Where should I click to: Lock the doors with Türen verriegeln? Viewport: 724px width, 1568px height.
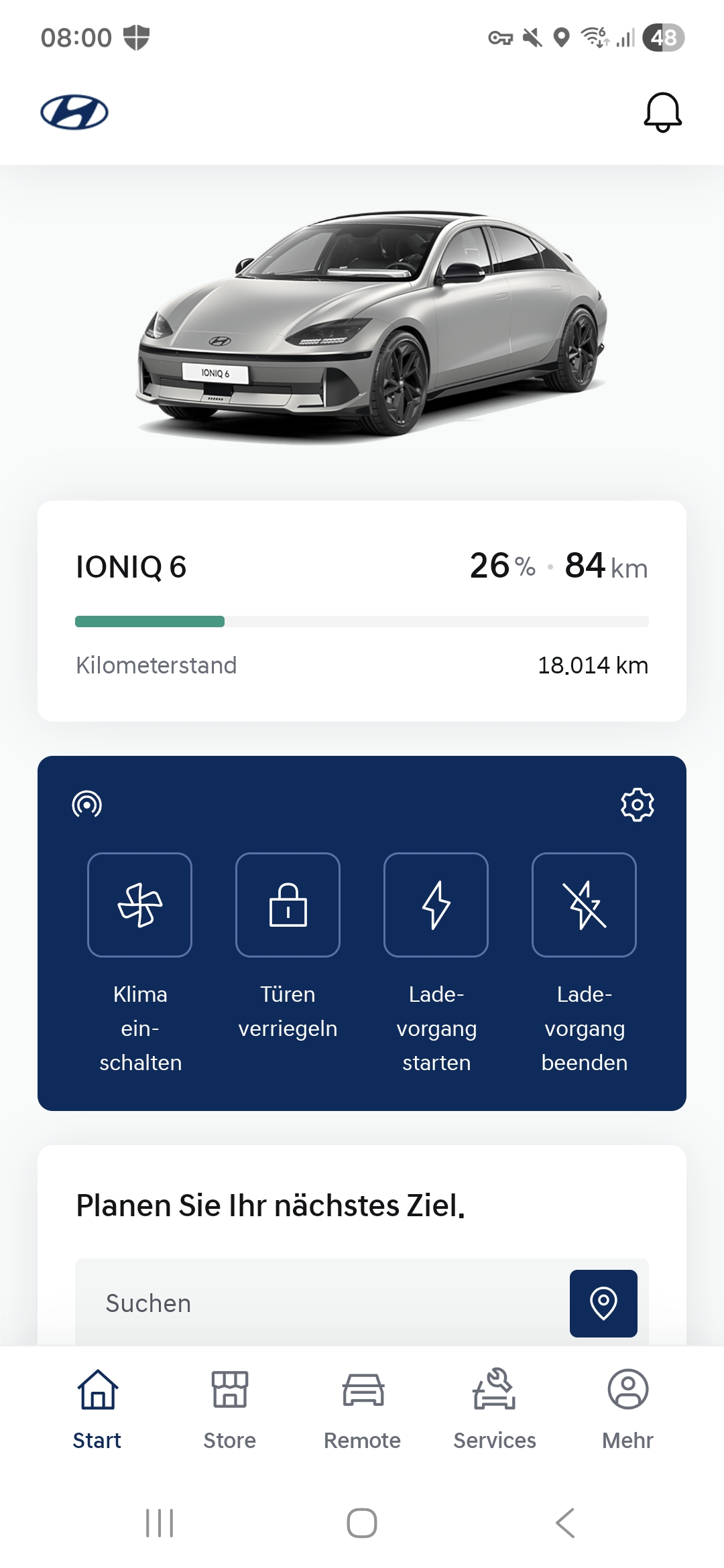click(288, 905)
